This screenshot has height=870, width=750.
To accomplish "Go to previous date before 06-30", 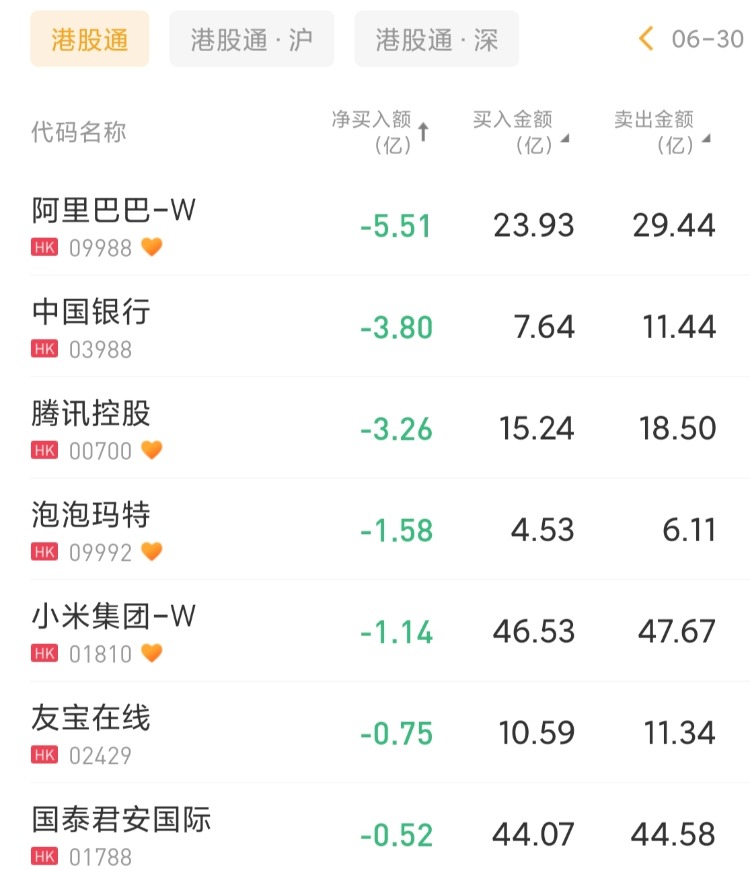I will [x=646, y=39].
